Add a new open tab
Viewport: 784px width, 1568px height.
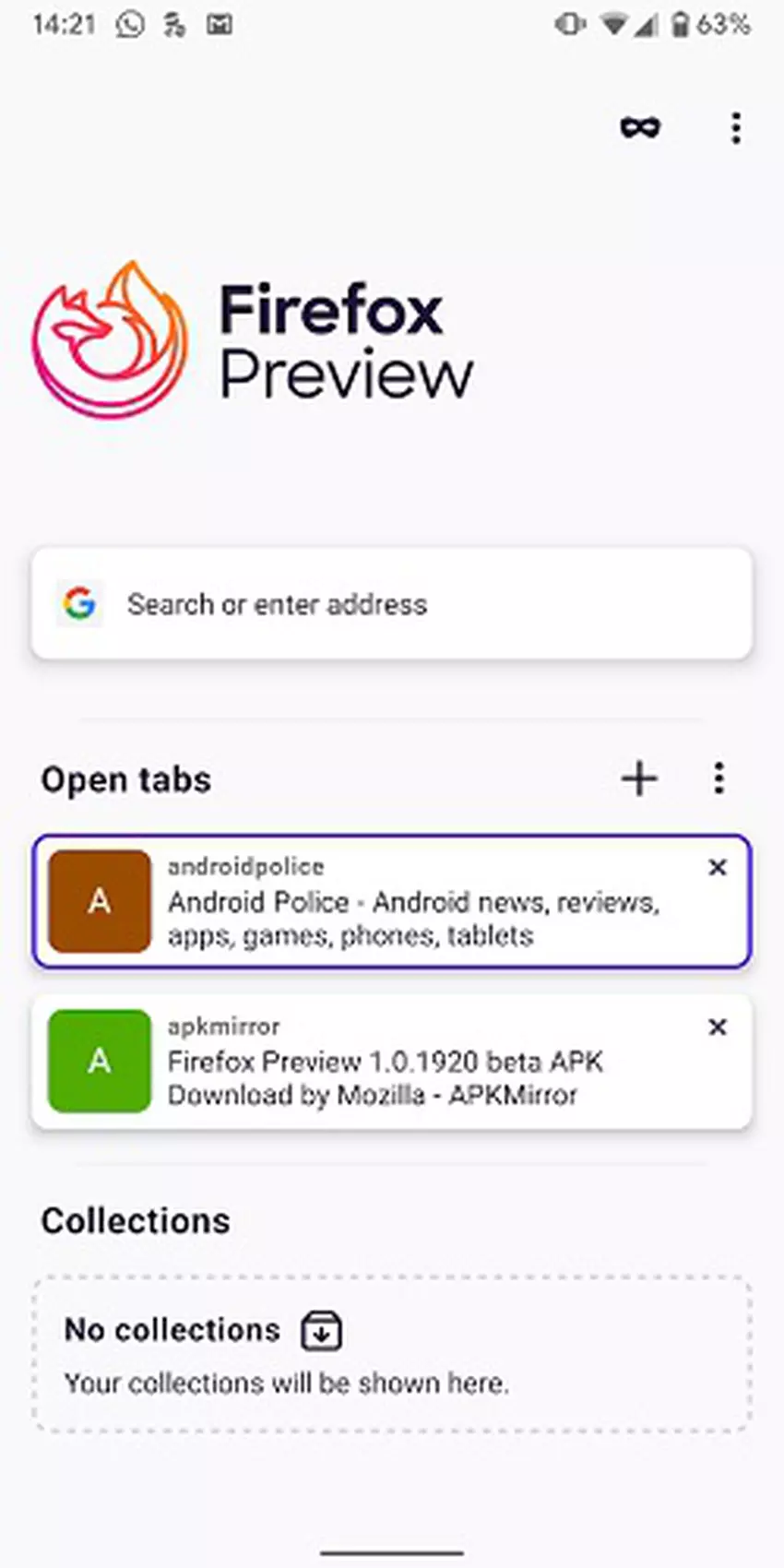tap(639, 778)
